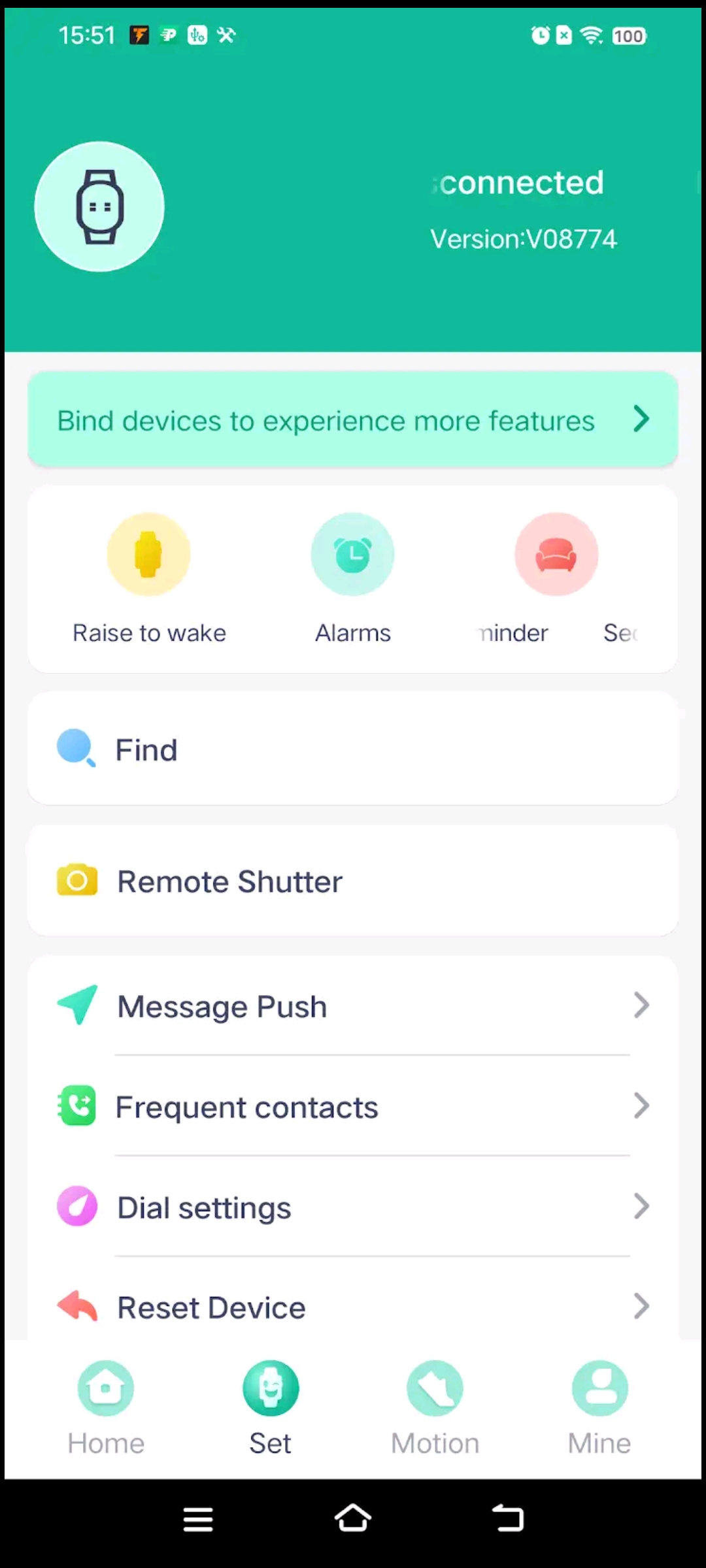Select the Set tab
Screen dimensions: 706x1568
click(271, 1407)
